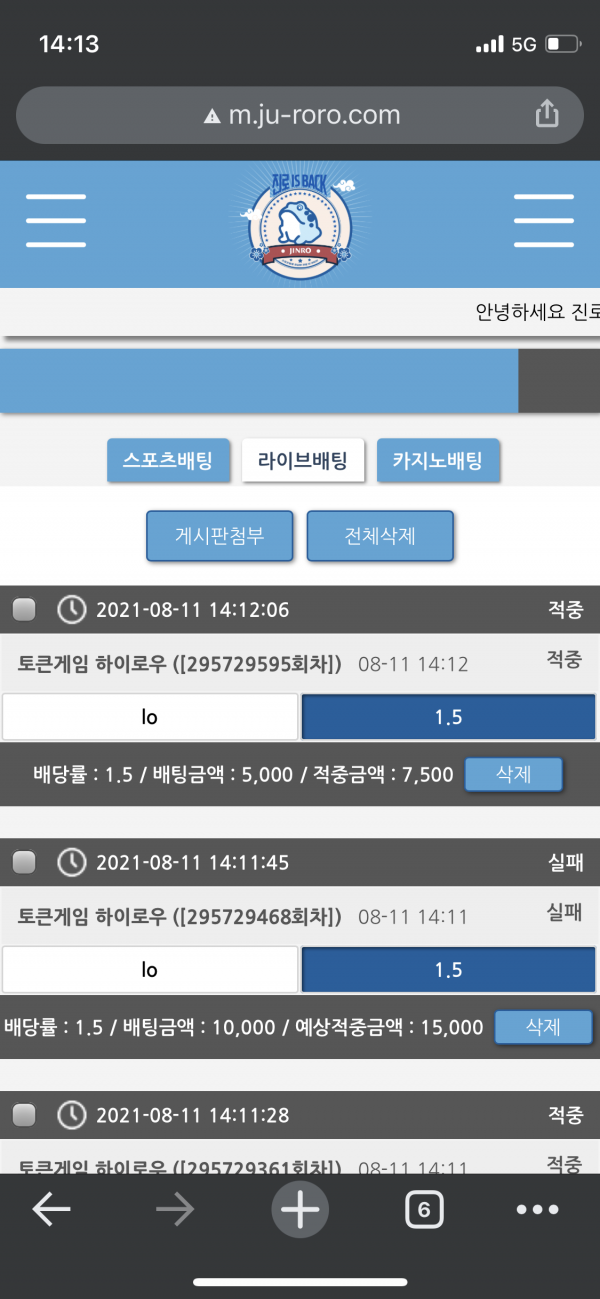Open the tab switcher showing 6

click(424, 1210)
